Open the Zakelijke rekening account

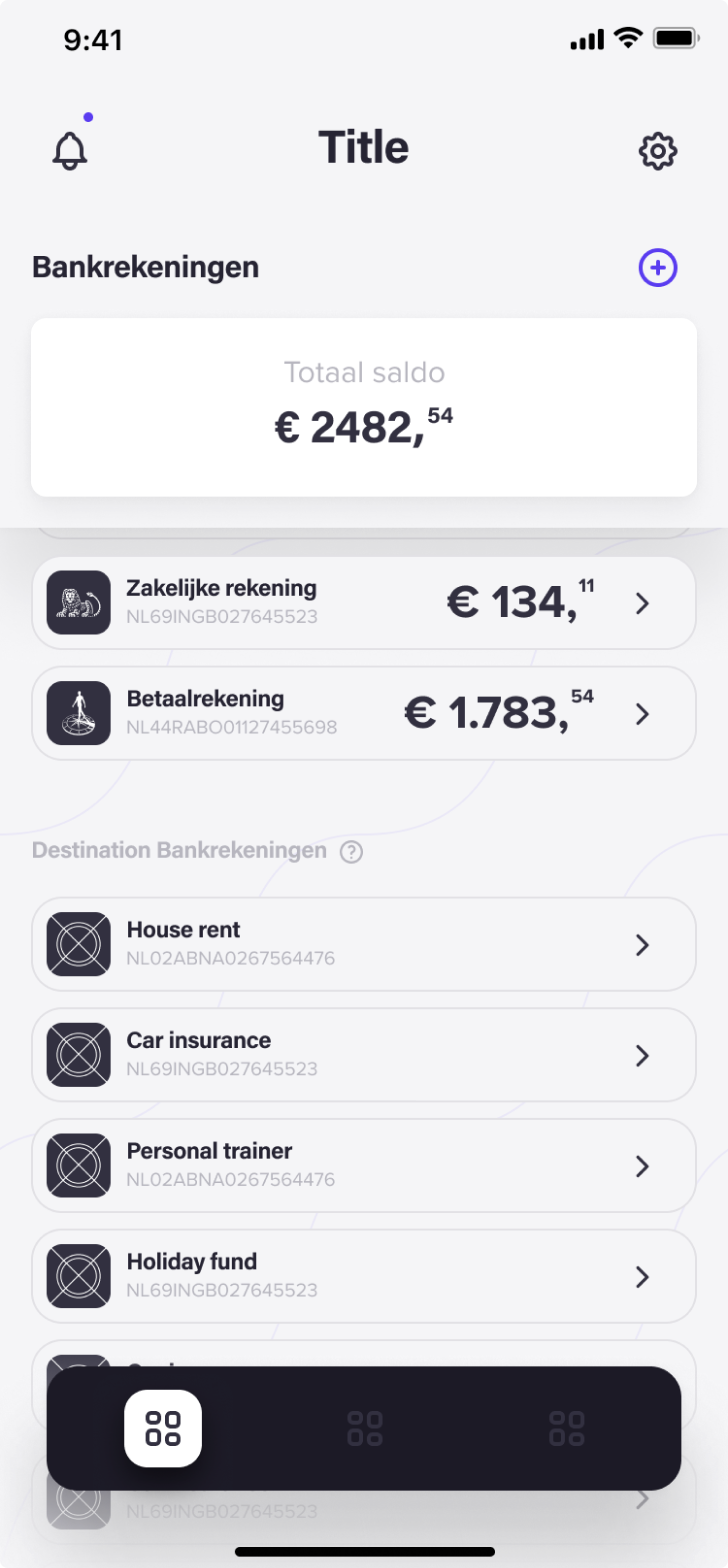pos(364,603)
